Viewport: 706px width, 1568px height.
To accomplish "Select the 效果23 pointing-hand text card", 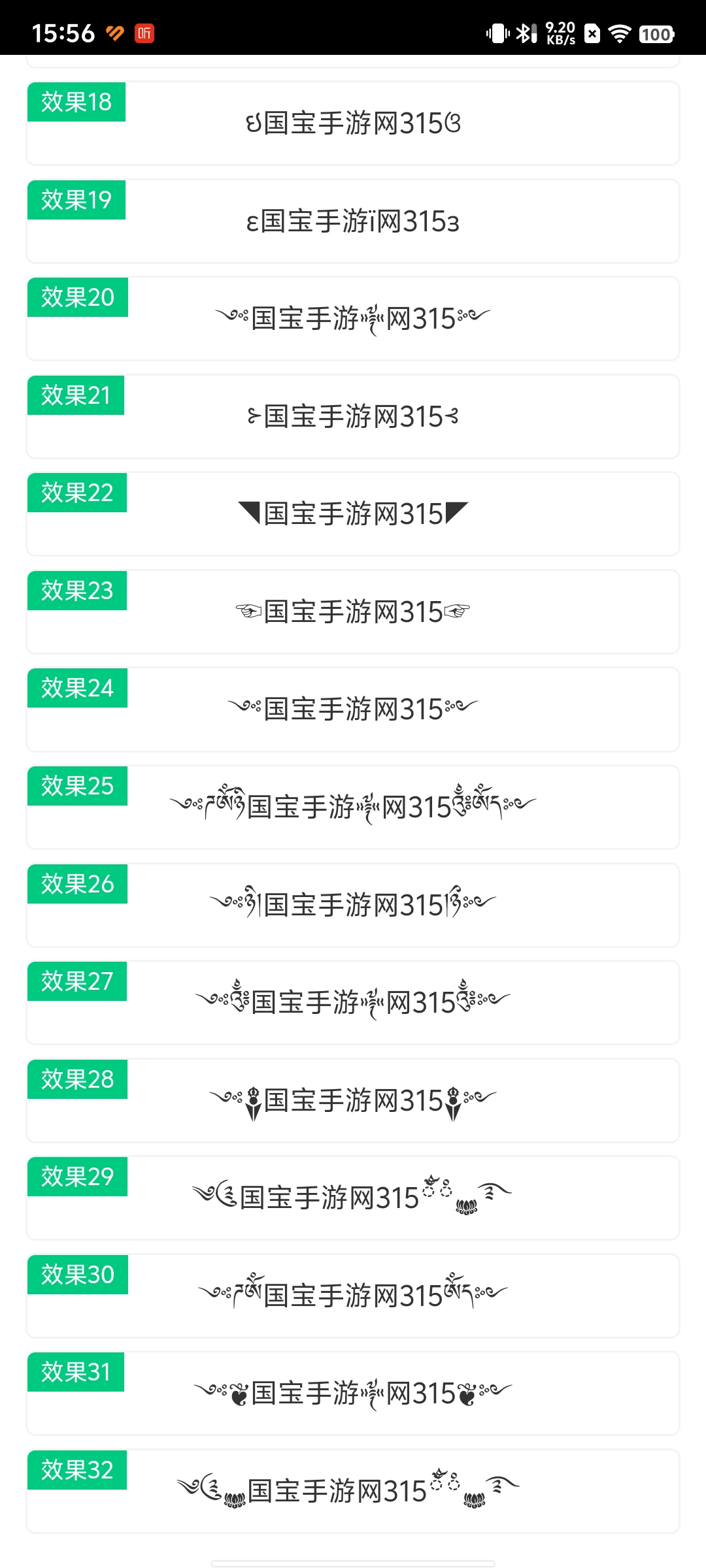I will [x=353, y=612].
